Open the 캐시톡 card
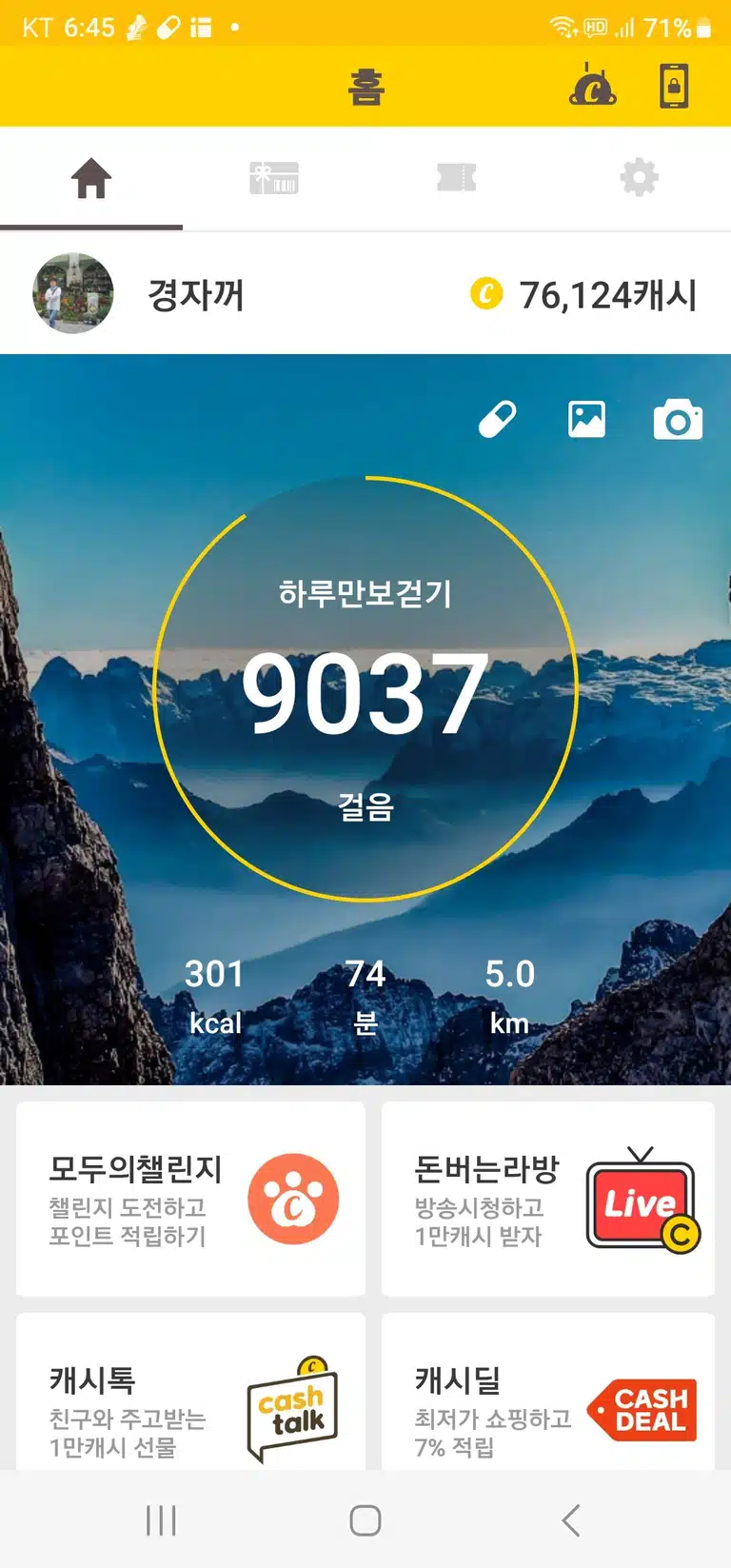 point(191,1392)
